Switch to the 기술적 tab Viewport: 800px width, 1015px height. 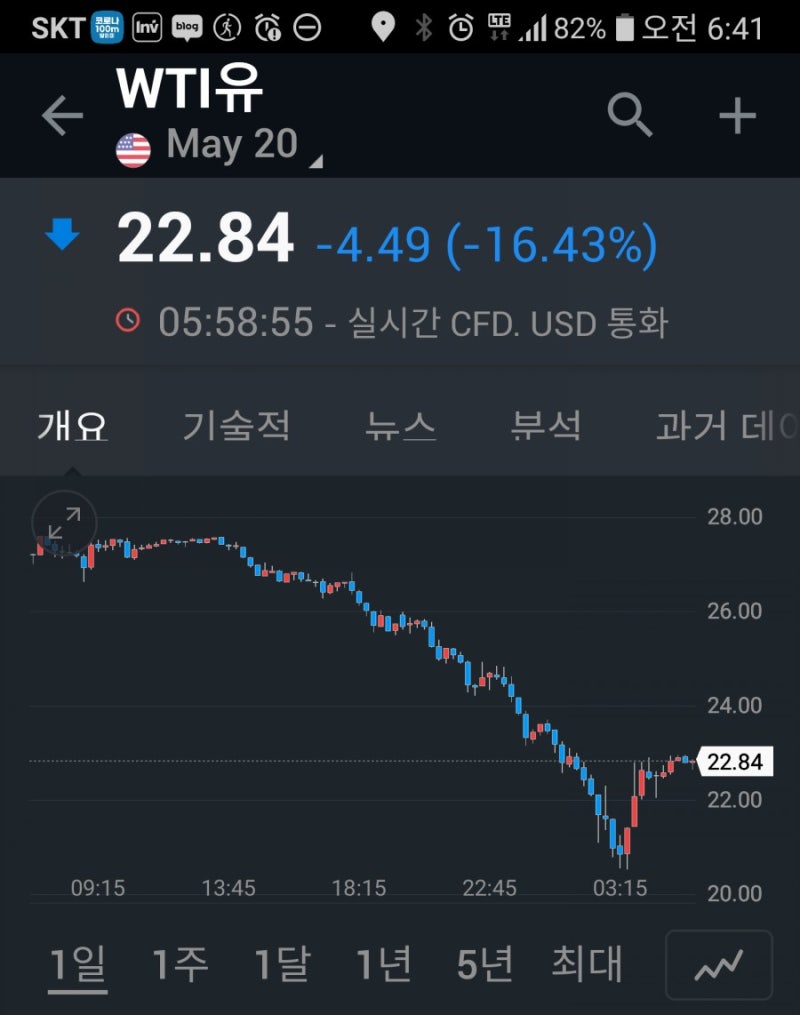237,425
